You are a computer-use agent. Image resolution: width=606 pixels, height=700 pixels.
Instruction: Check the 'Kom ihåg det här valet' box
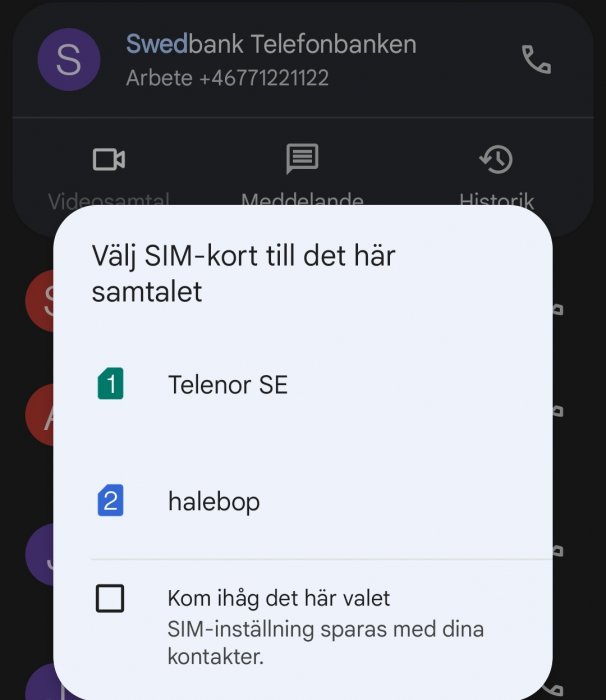point(110,599)
